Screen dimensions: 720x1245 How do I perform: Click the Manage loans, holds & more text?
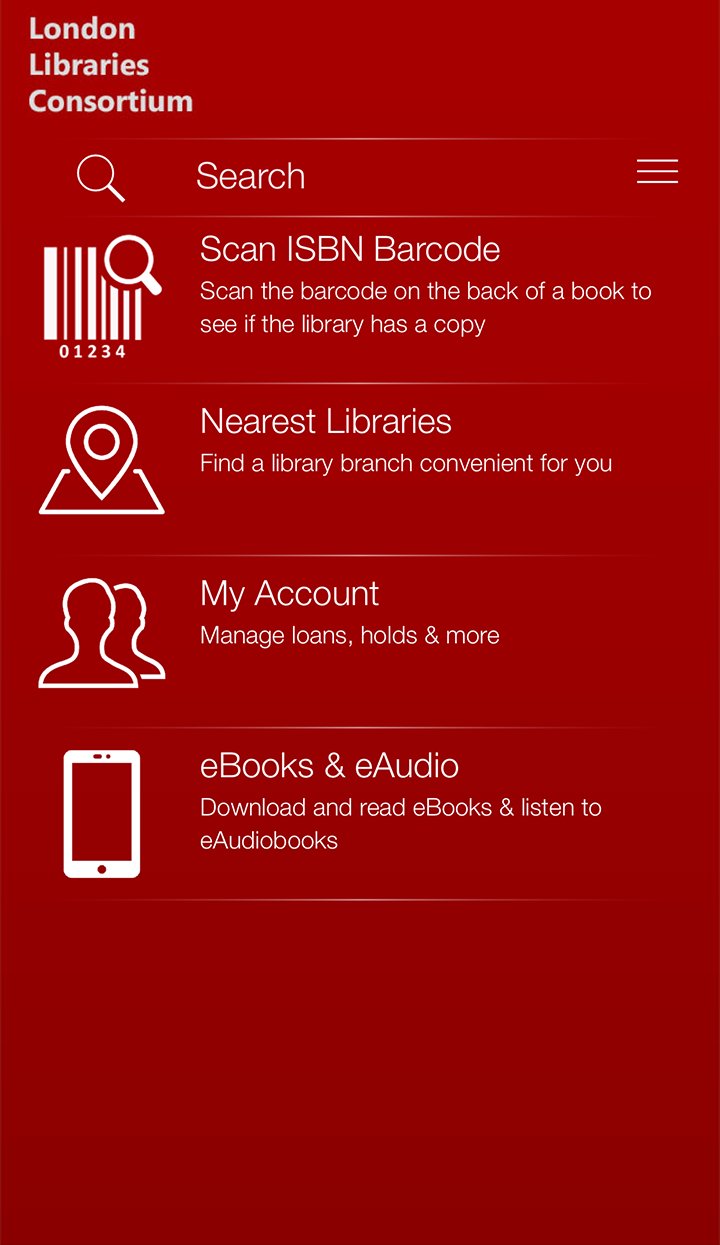click(350, 634)
